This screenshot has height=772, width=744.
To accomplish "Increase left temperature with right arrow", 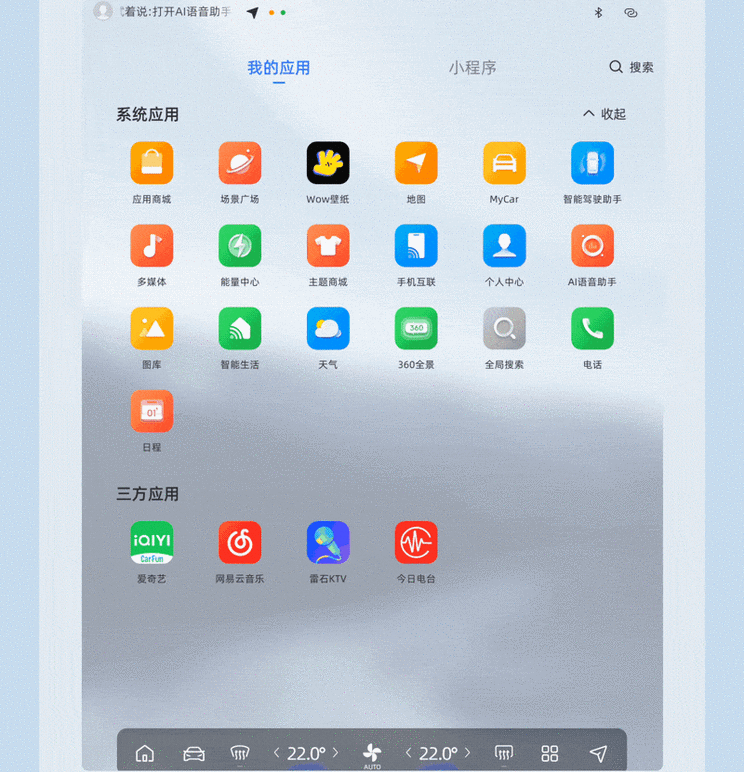I will pos(336,753).
